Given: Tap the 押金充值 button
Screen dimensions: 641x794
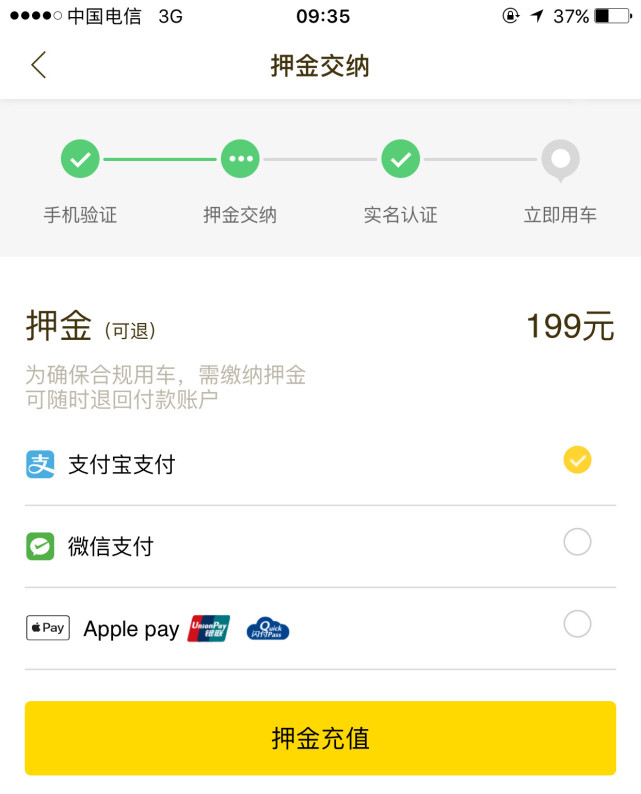Looking at the screenshot, I should click(320, 738).
